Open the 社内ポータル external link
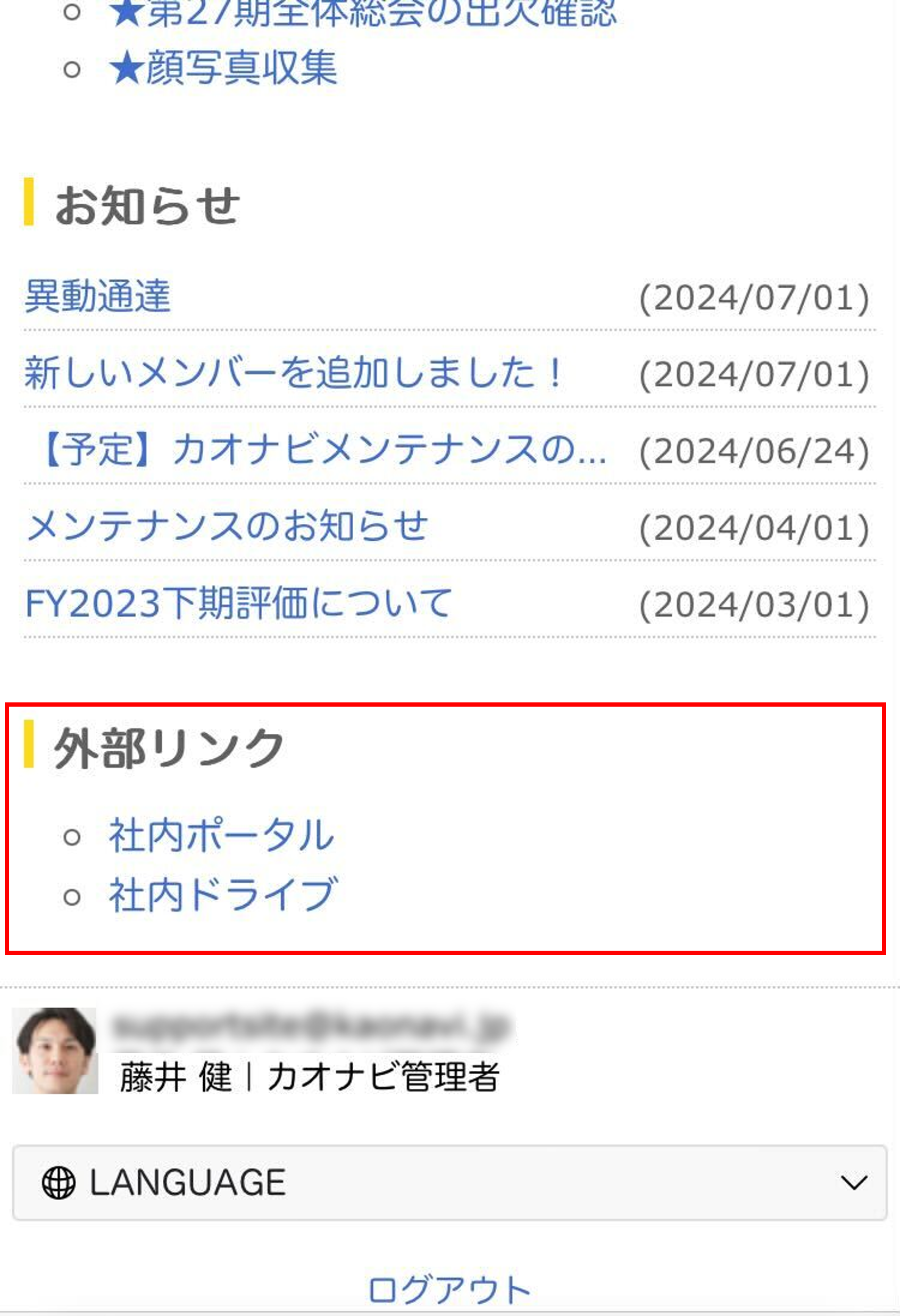Viewport: 900px width, 1316px height. pos(222,836)
